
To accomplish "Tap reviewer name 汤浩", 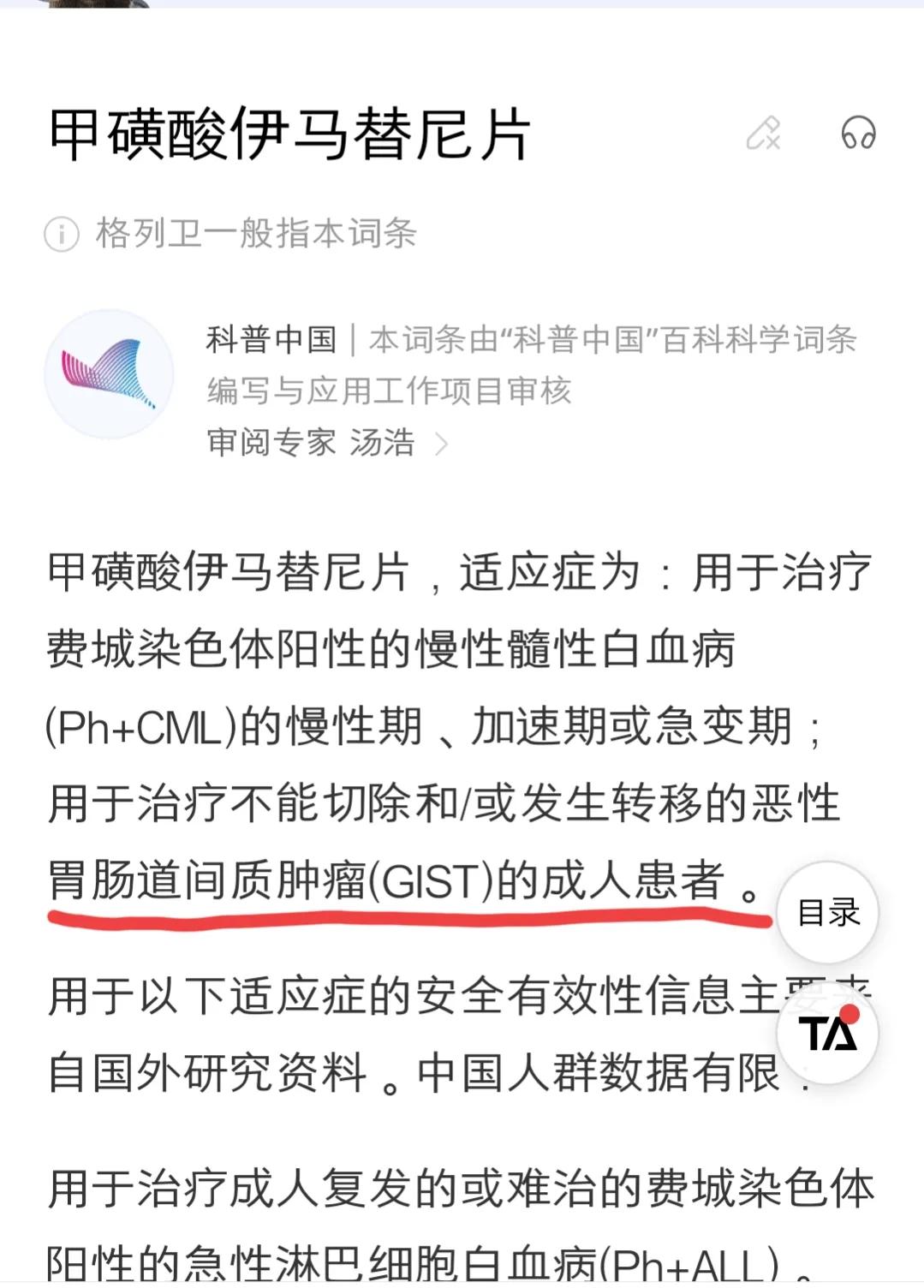I will (383, 444).
